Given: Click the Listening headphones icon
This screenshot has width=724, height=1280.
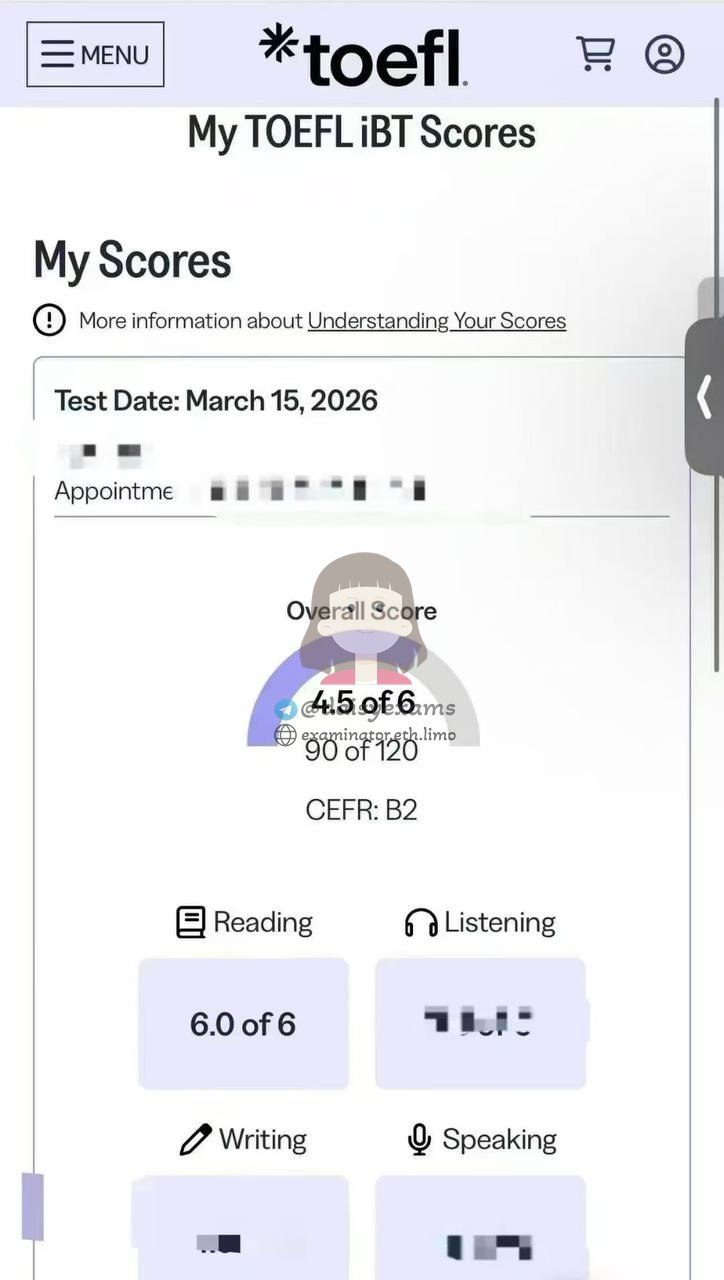Looking at the screenshot, I should (x=421, y=922).
